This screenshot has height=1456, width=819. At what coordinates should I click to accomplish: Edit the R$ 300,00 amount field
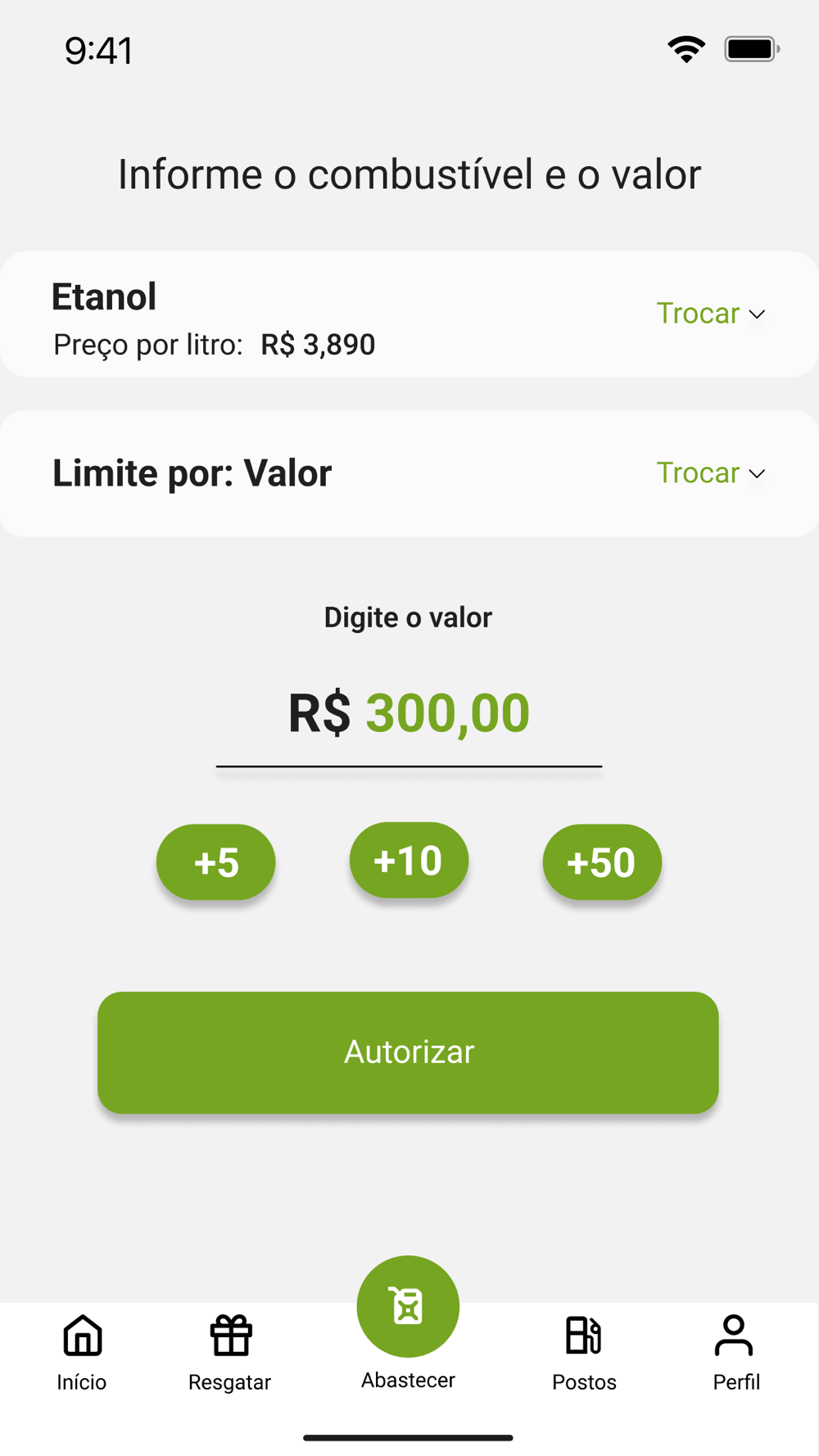(x=409, y=714)
